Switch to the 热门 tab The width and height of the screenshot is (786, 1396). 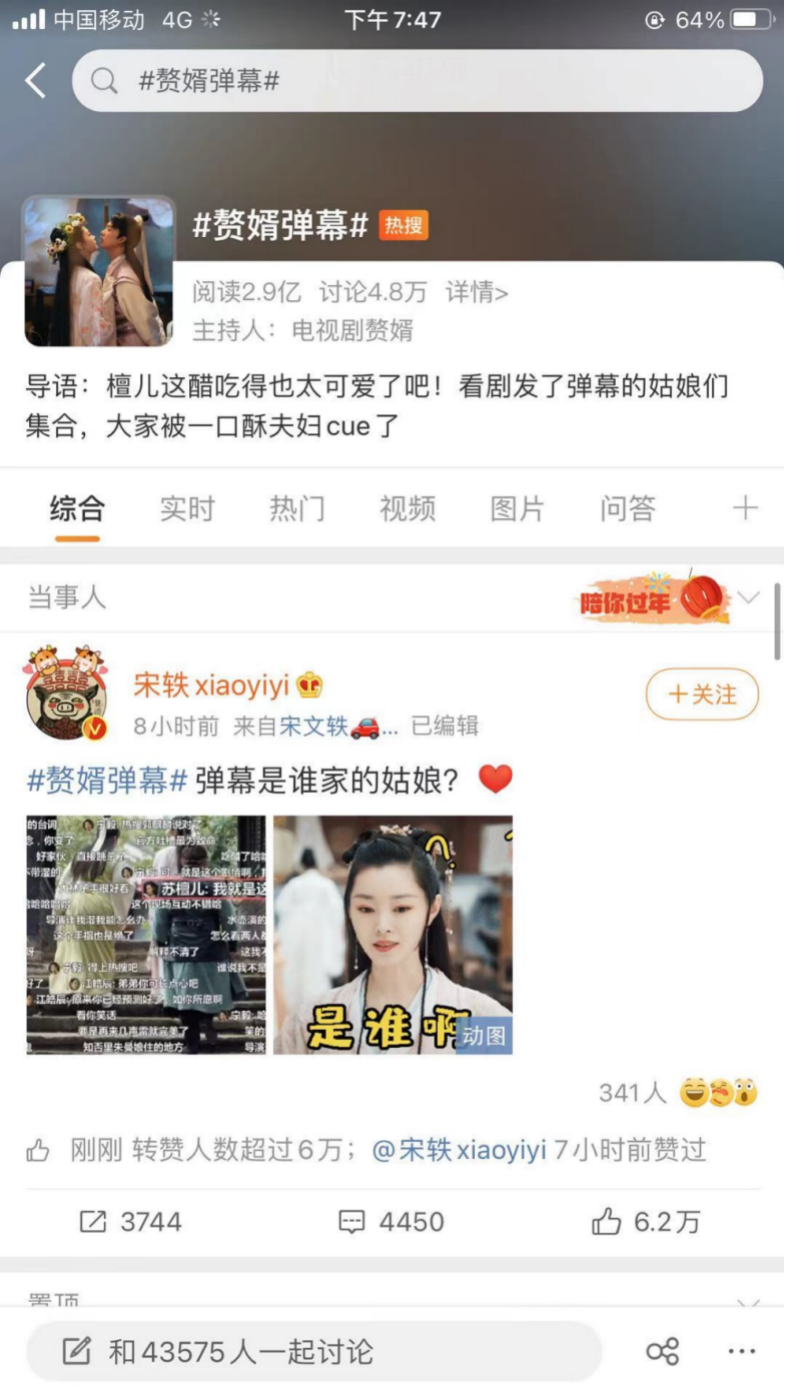[x=297, y=509]
